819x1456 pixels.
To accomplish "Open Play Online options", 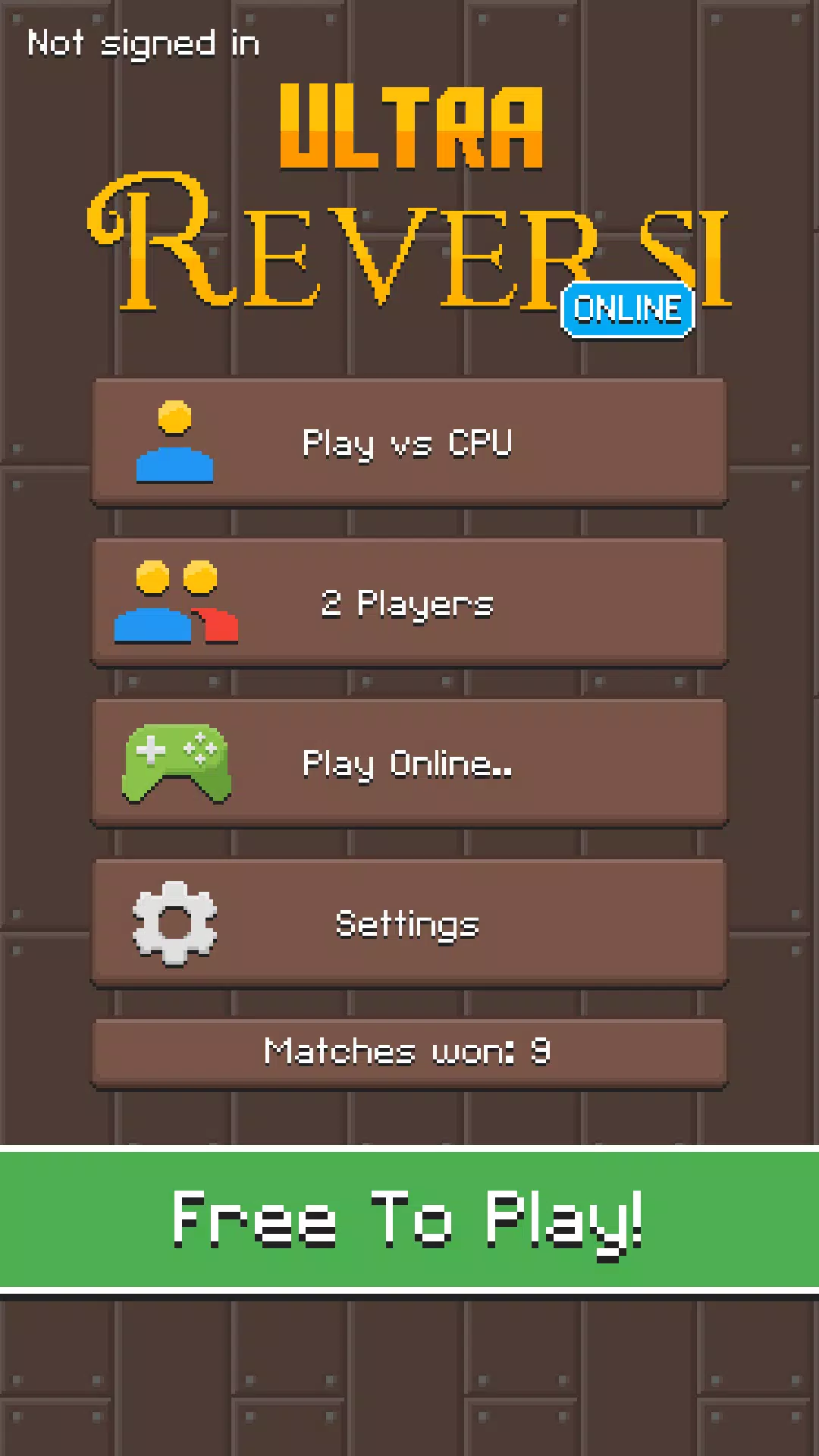I will (409, 764).
